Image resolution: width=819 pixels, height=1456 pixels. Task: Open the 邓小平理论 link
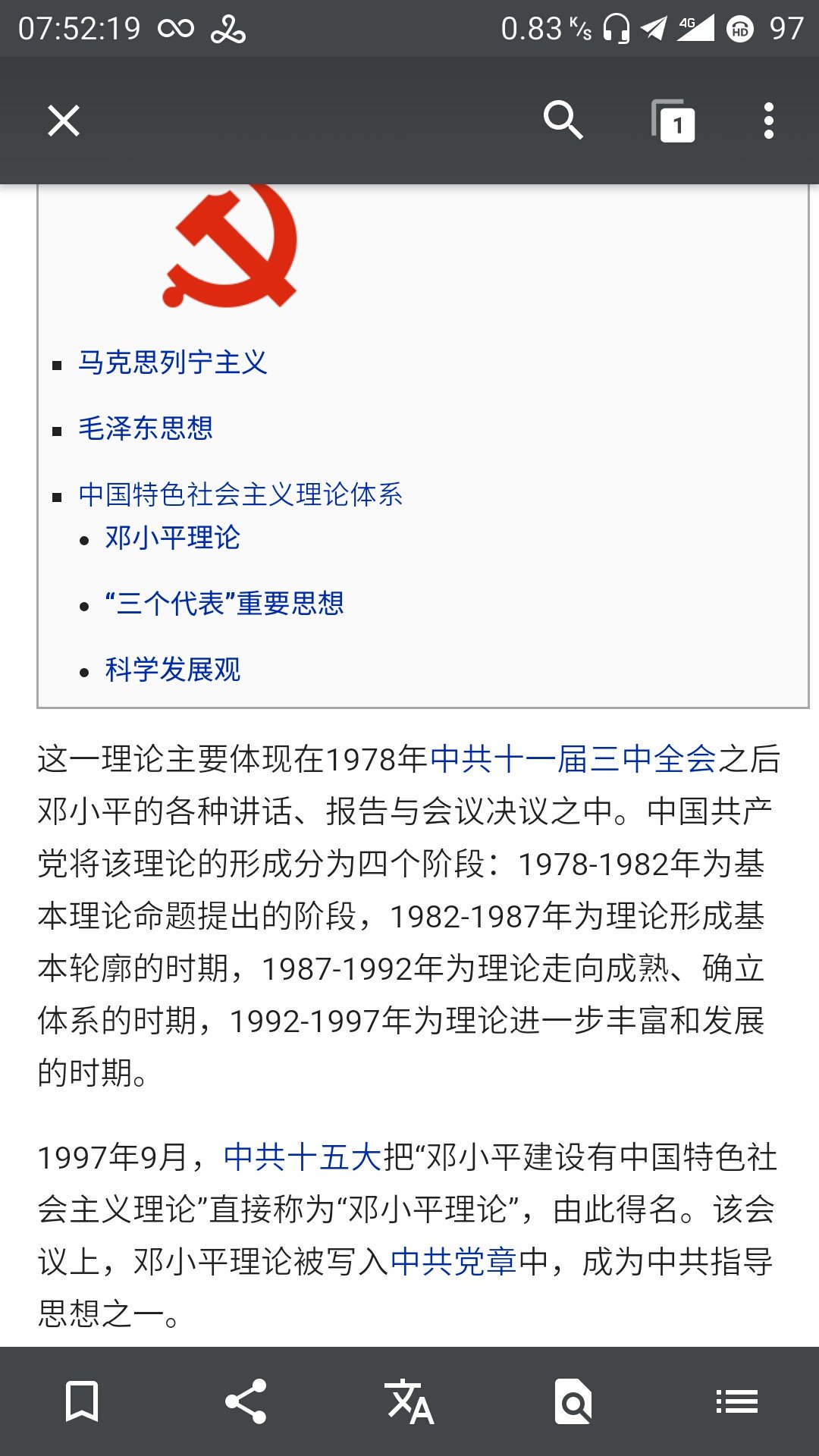click(x=173, y=538)
